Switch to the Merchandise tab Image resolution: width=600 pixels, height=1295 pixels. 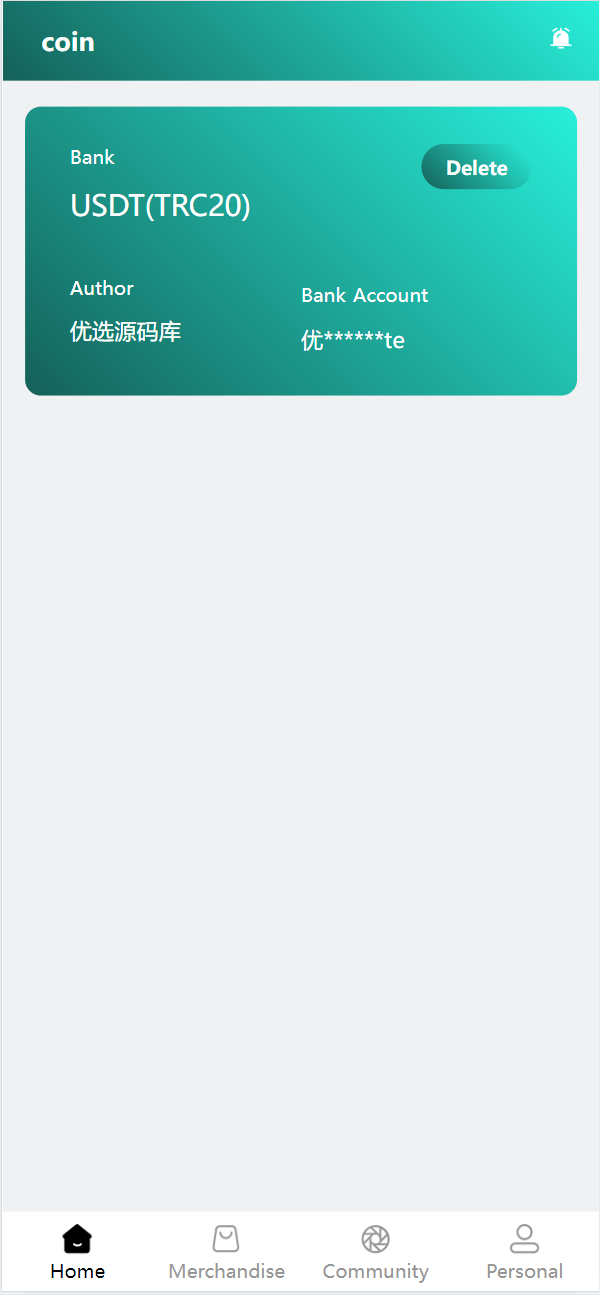click(226, 1252)
